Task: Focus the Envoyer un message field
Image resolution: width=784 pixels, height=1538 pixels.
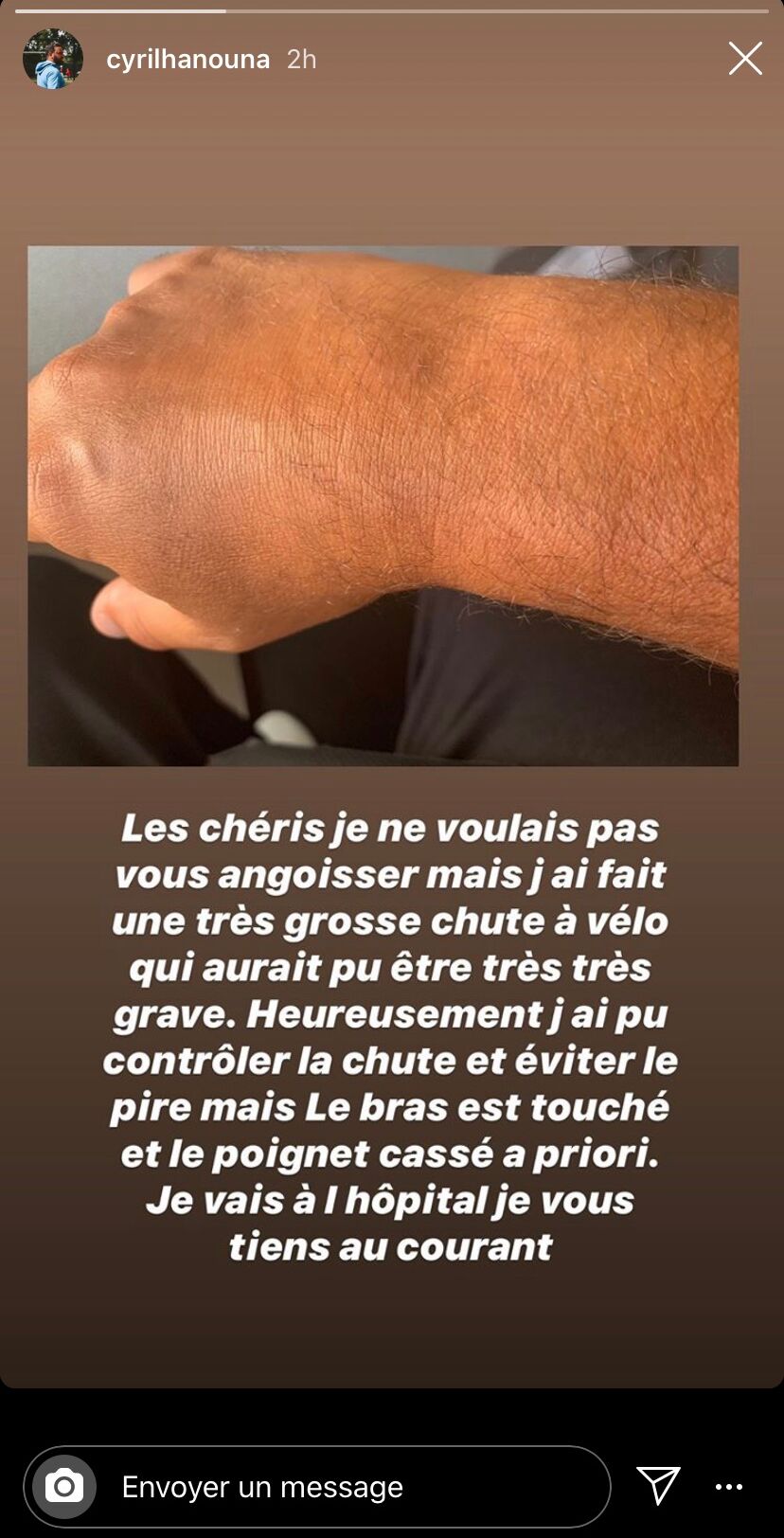Action: pyautogui.click(x=350, y=1487)
